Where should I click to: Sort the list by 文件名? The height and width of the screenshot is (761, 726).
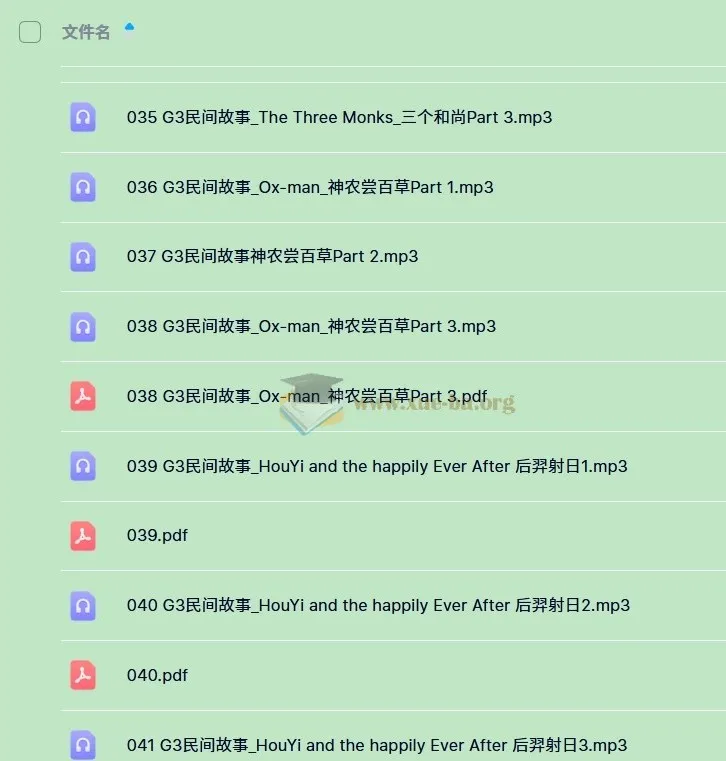coord(86,32)
